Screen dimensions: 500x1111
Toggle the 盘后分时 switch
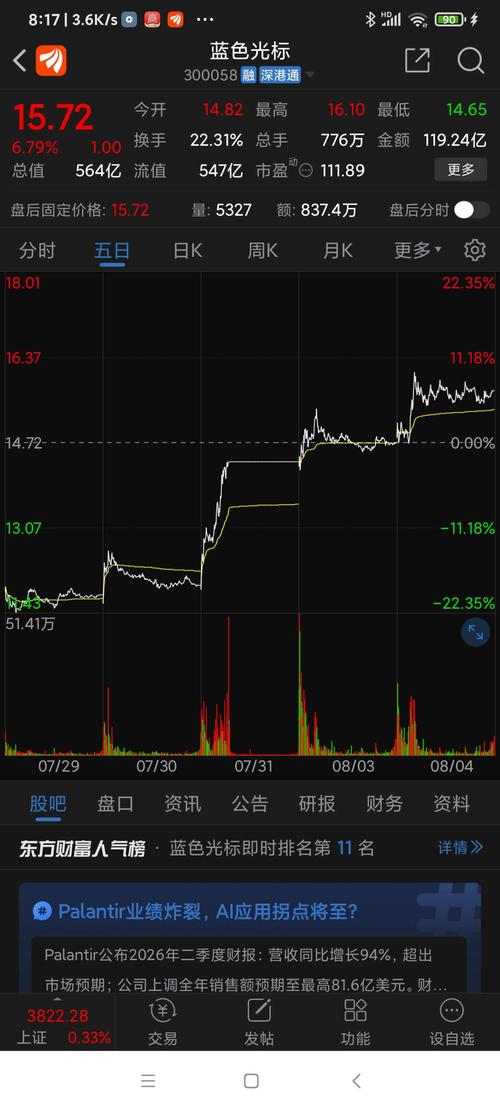(472, 210)
